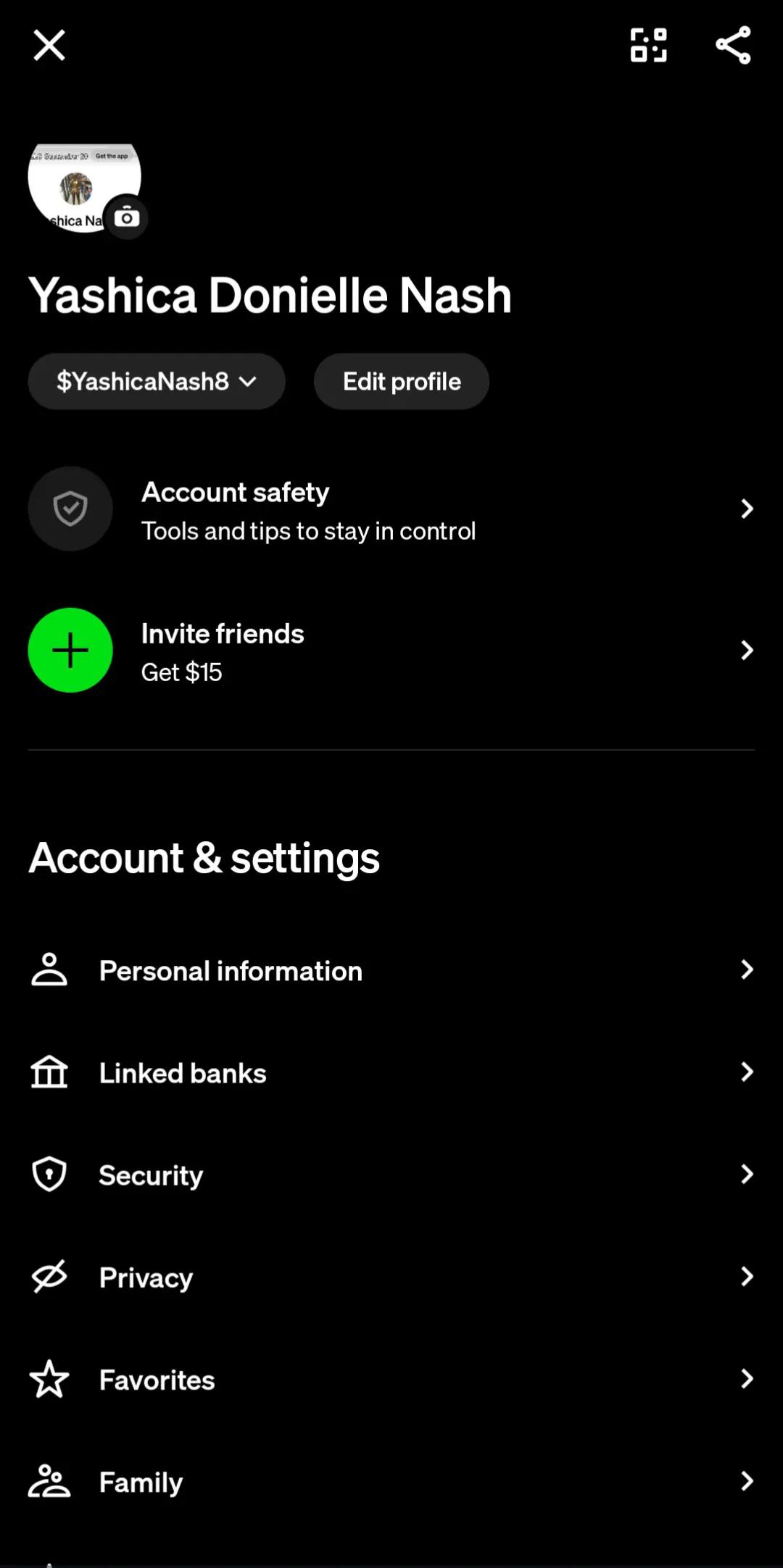Open Favorites row

tap(391, 1379)
